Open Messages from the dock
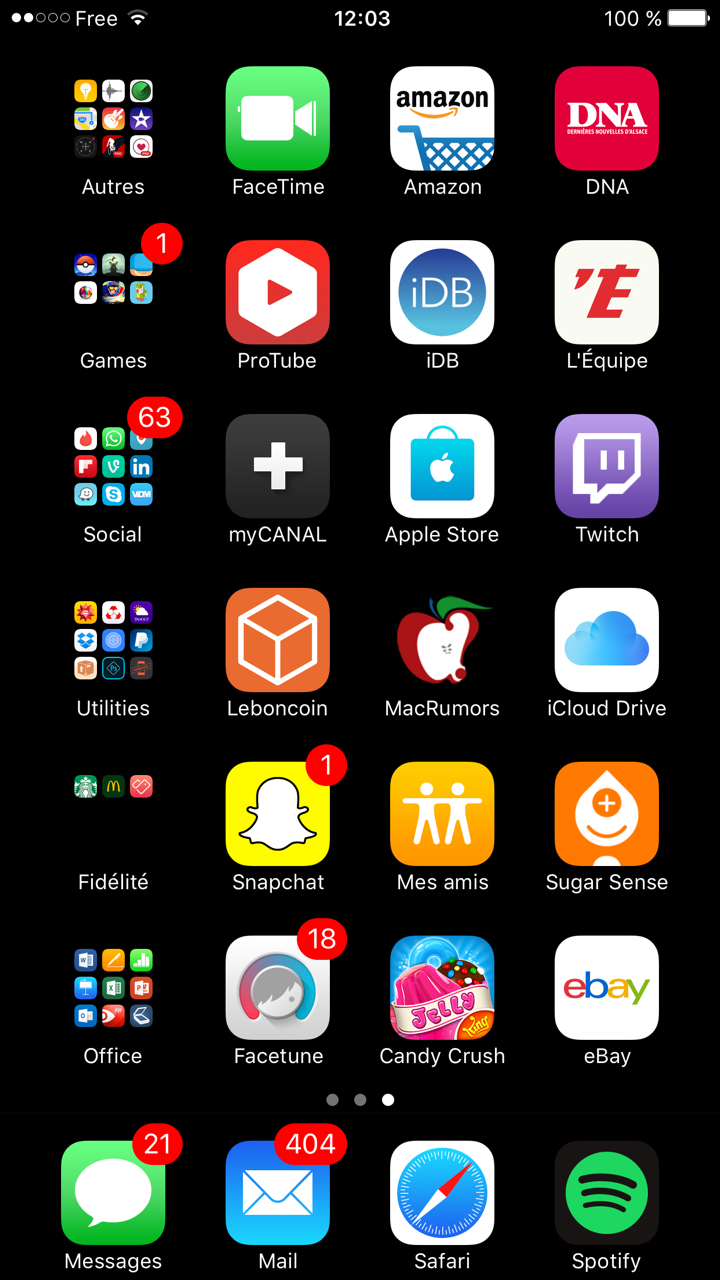The height and width of the screenshot is (1280, 720). (113, 1193)
